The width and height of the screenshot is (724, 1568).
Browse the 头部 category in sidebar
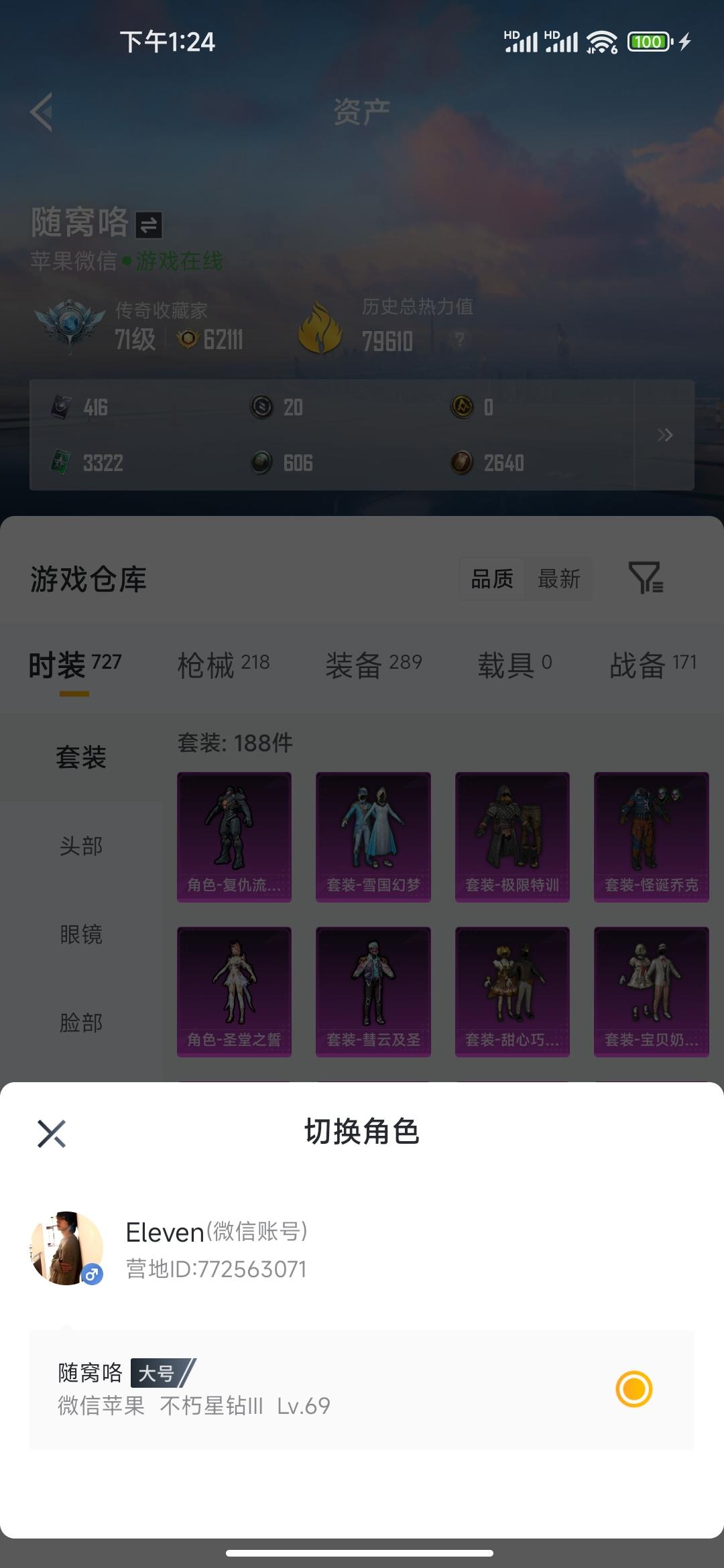(x=80, y=846)
